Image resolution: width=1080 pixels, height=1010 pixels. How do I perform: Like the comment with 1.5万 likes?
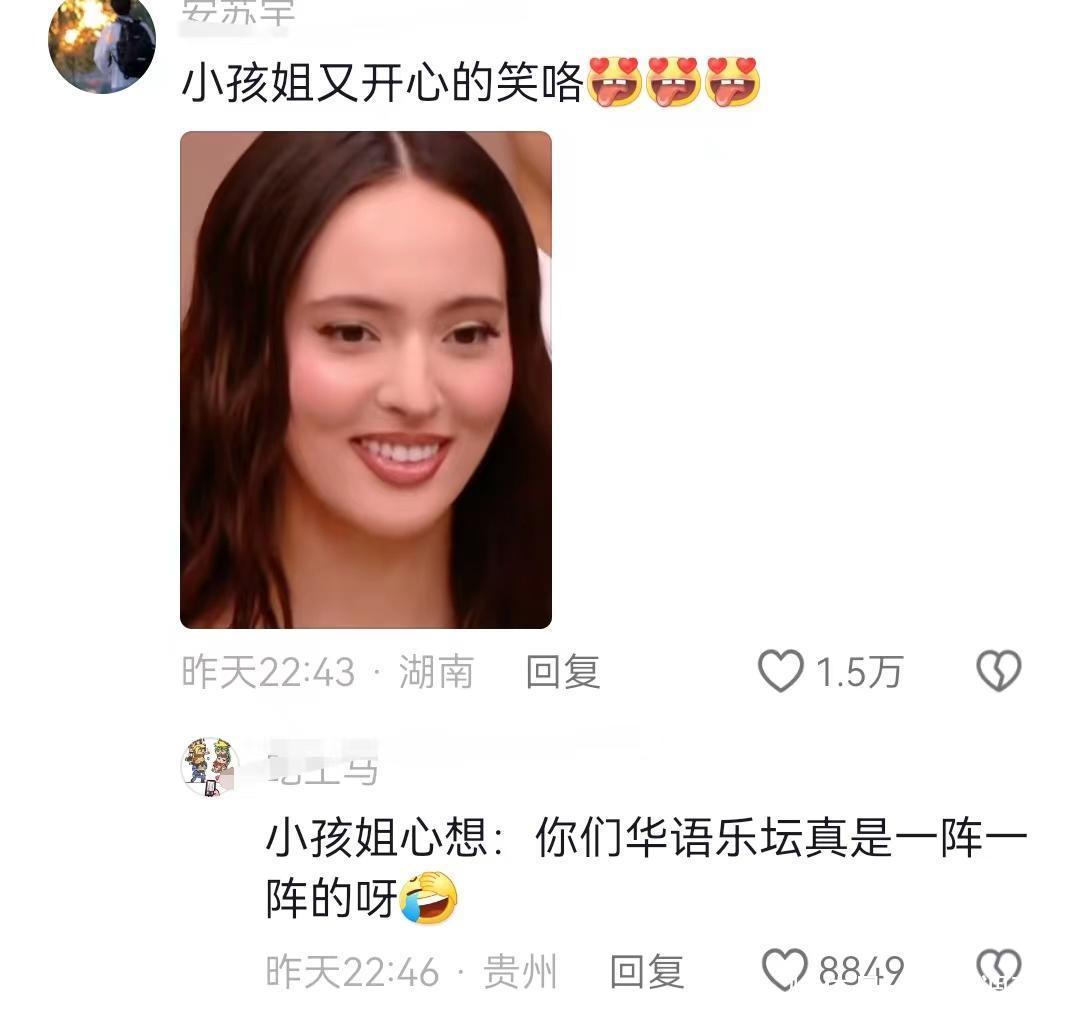[781, 671]
